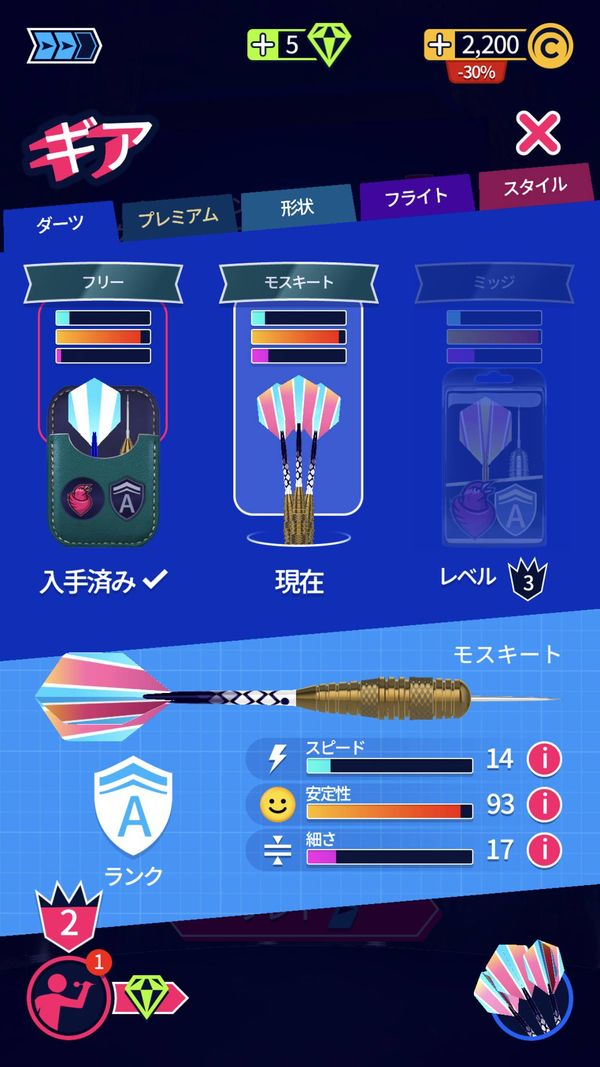Select the ダーツ tab
This screenshot has height=1067, width=600.
61,224
